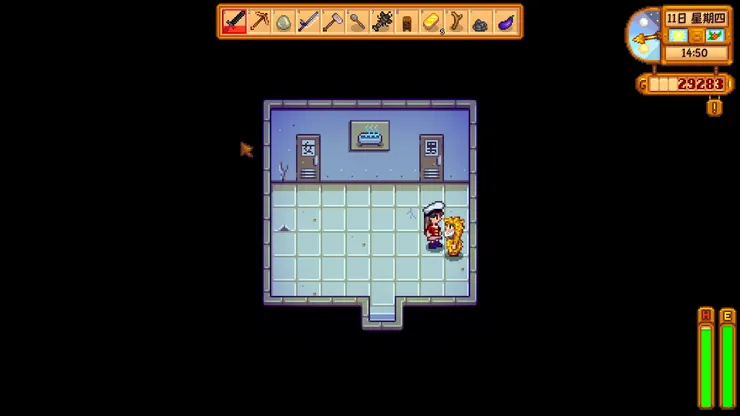Select the pickaxe in the toolbar
Image resolution: width=740 pixels, height=416 pixels.
point(259,21)
